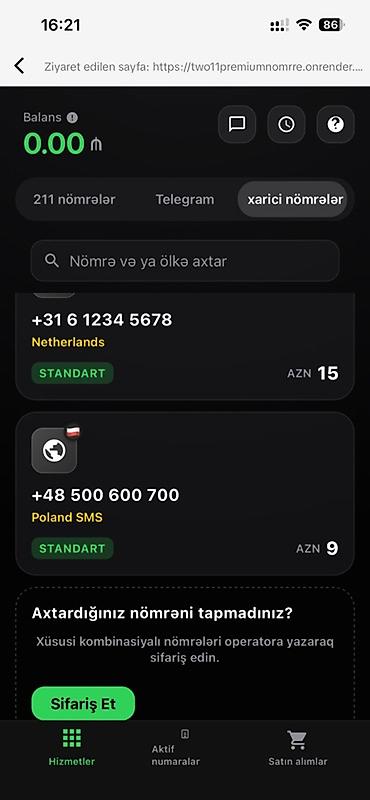Open the chat message icon
Image resolution: width=370 pixels, height=800 pixels.
click(237, 124)
